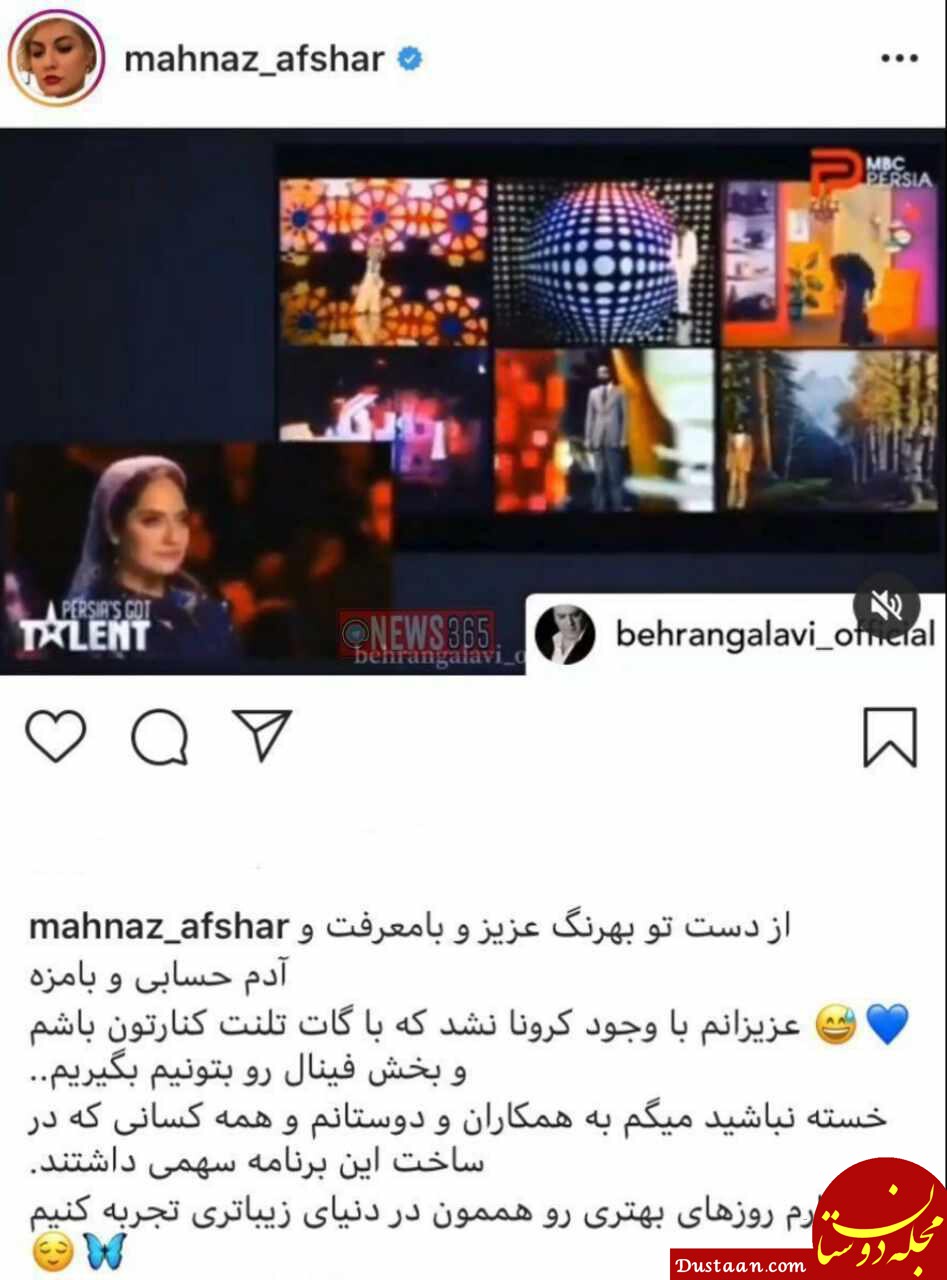Open comments on this post
The image size is (947, 1280).
159,739
